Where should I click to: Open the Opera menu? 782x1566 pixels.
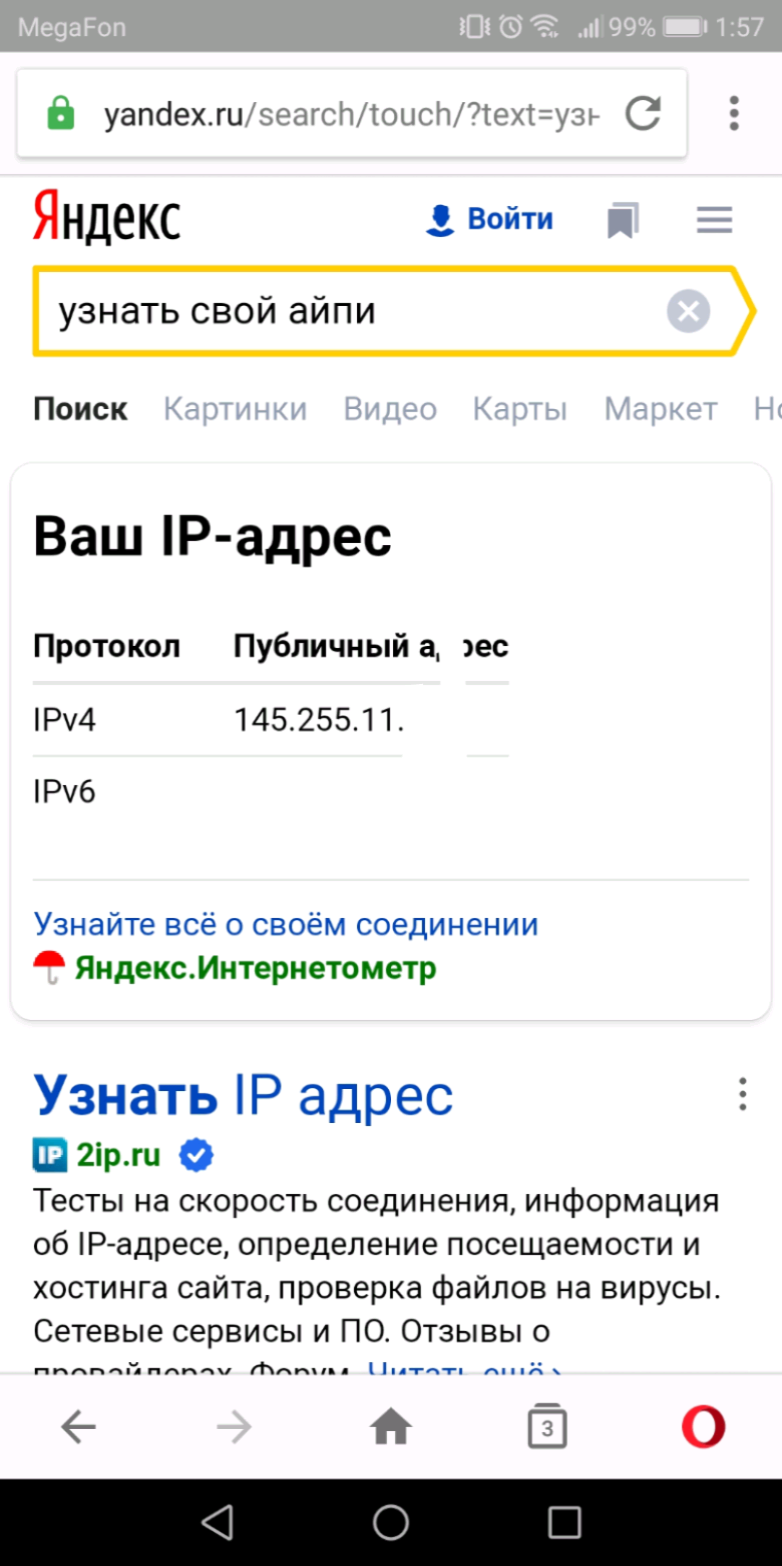(x=703, y=1428)
